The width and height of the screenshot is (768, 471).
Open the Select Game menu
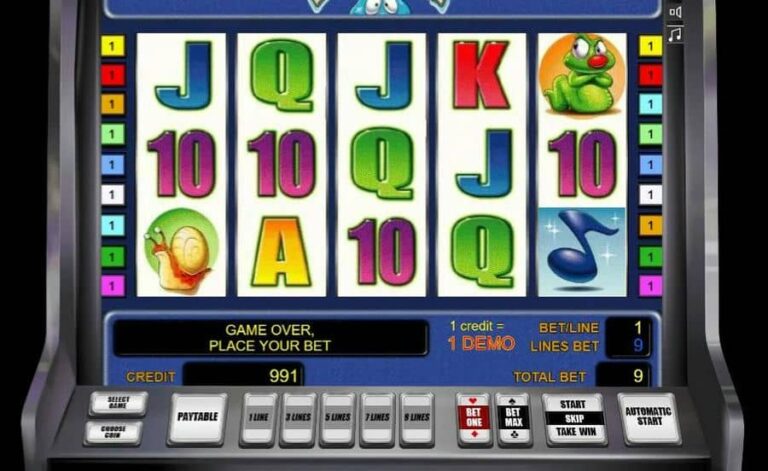click(x=117, y=403)
